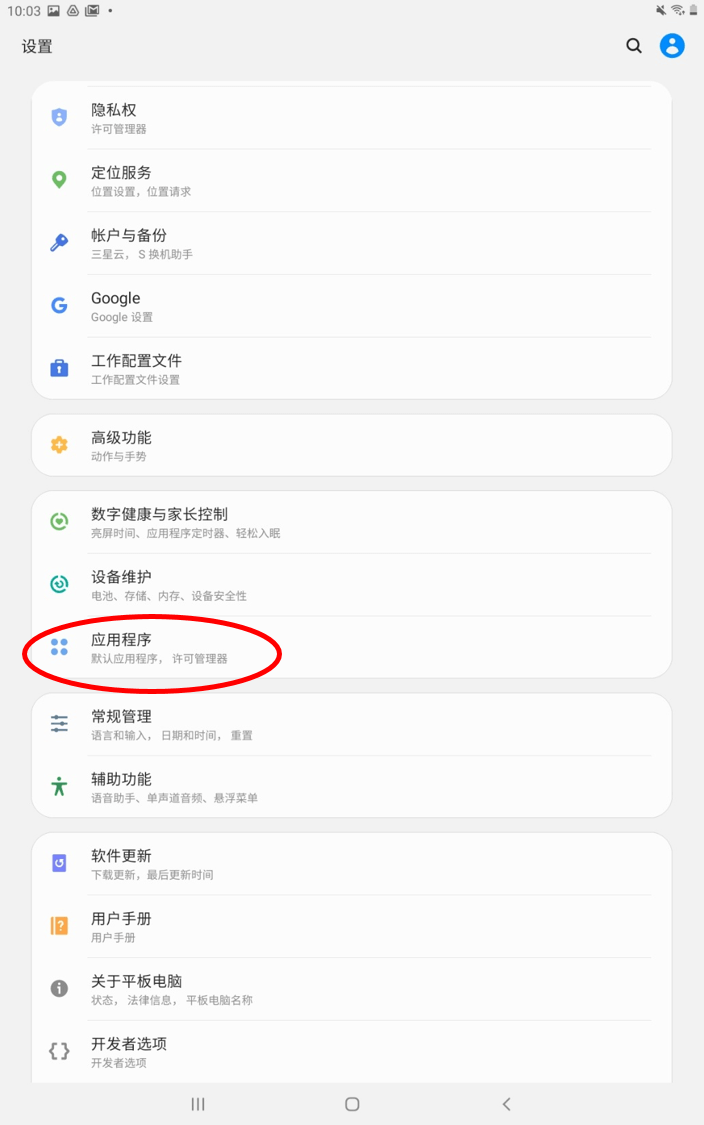The width and height of the screenshot is (704, 1125).
Task: Tap the home button in navigation bar
Action: coord(352,1104)
